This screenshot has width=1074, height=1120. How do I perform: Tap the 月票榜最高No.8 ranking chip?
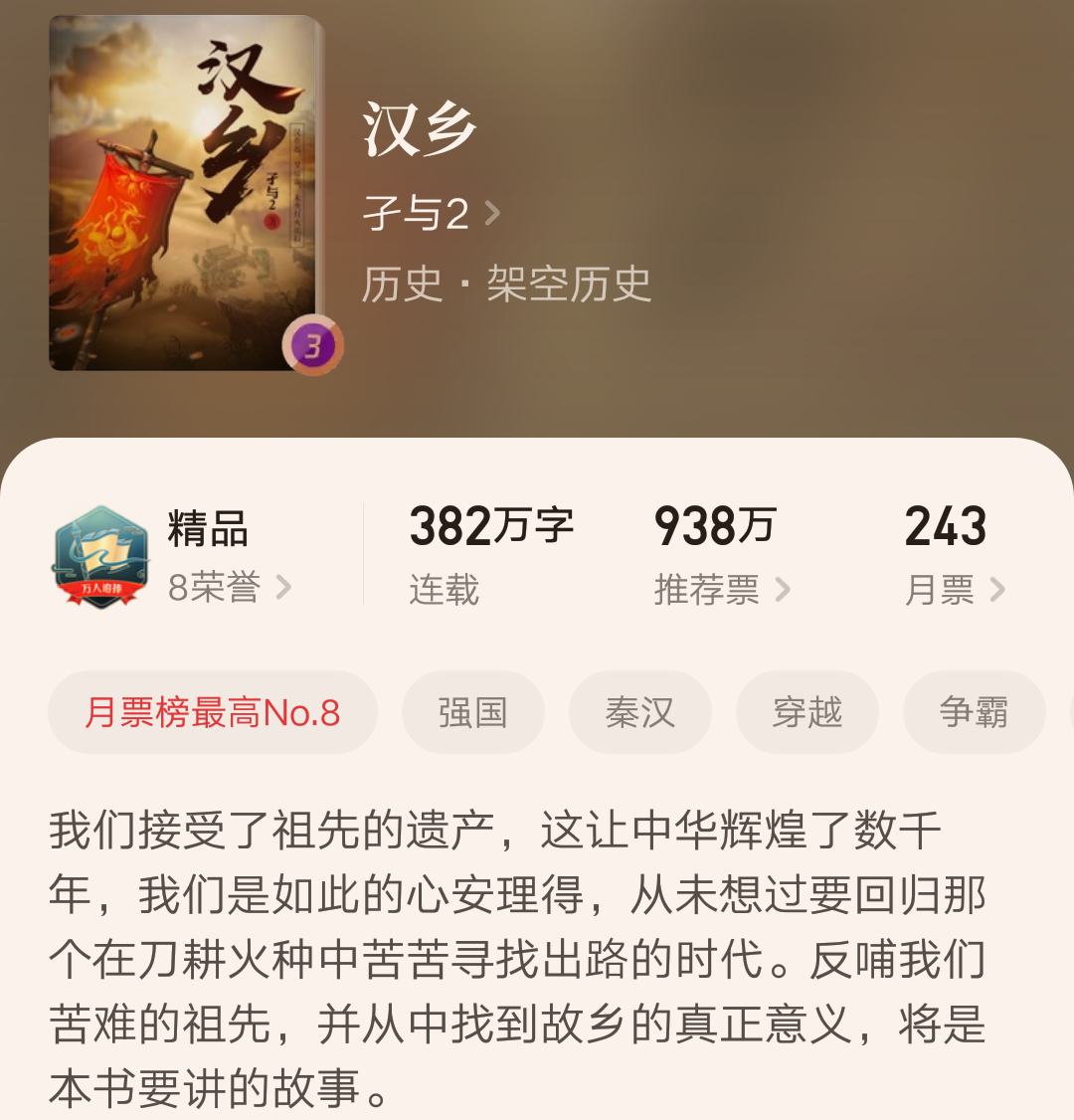[213, 712]
